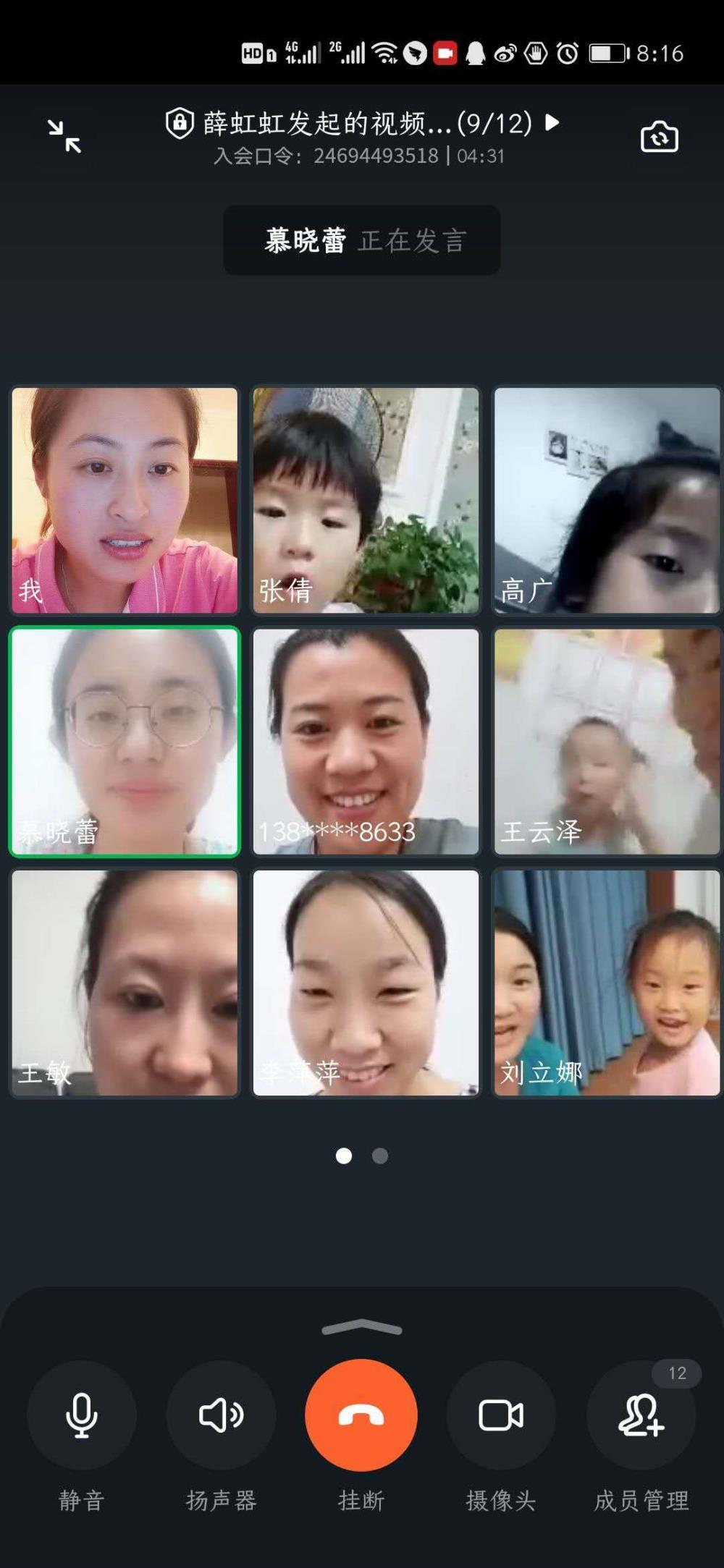Minimize the video call window

pyautogui.click(x=64, y=137)
